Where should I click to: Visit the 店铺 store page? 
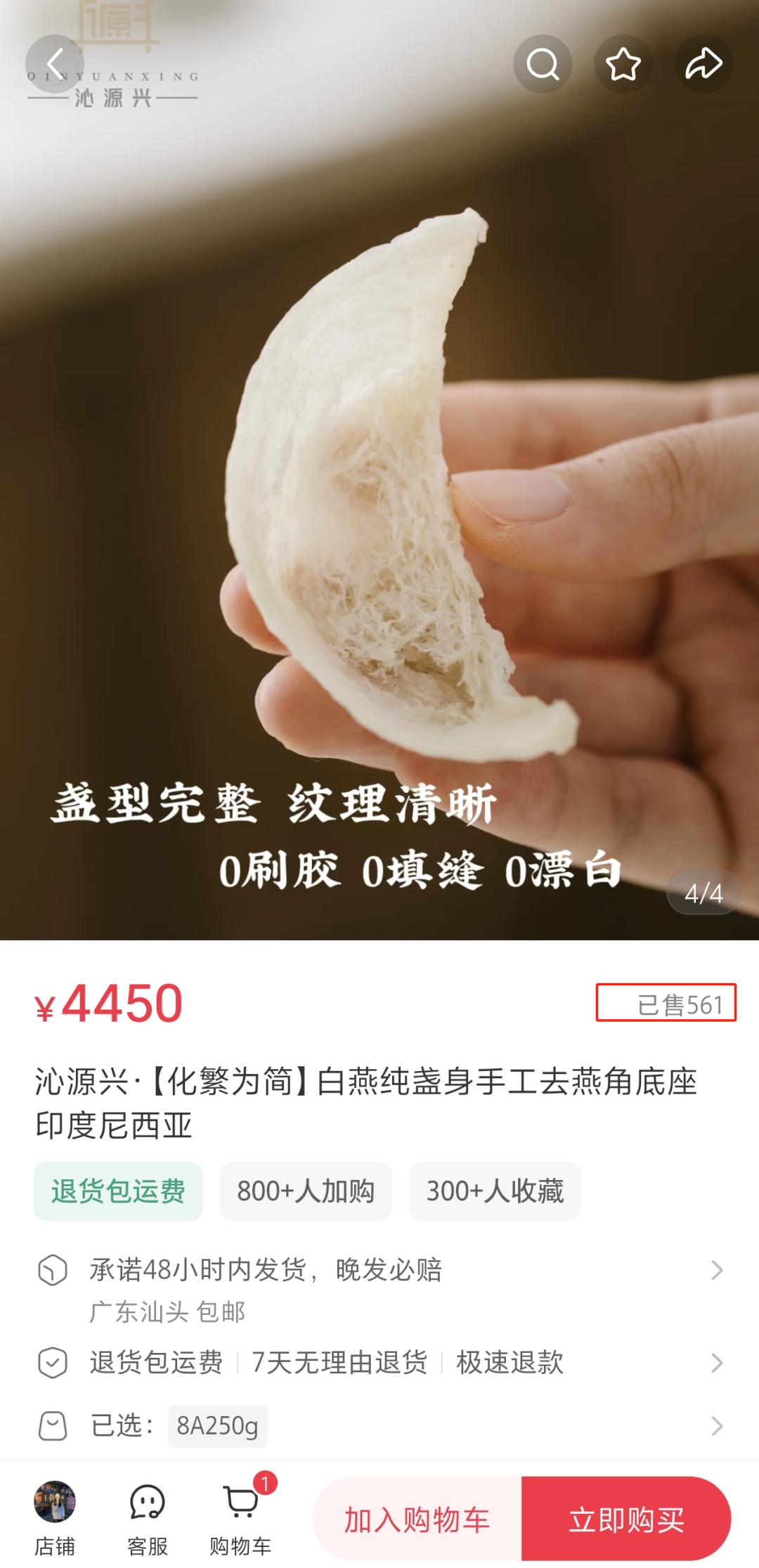pos(55,1517)
